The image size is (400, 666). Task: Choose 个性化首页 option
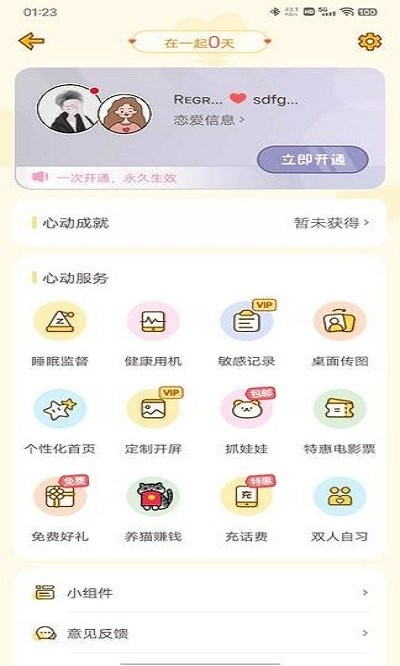[60, 422]
